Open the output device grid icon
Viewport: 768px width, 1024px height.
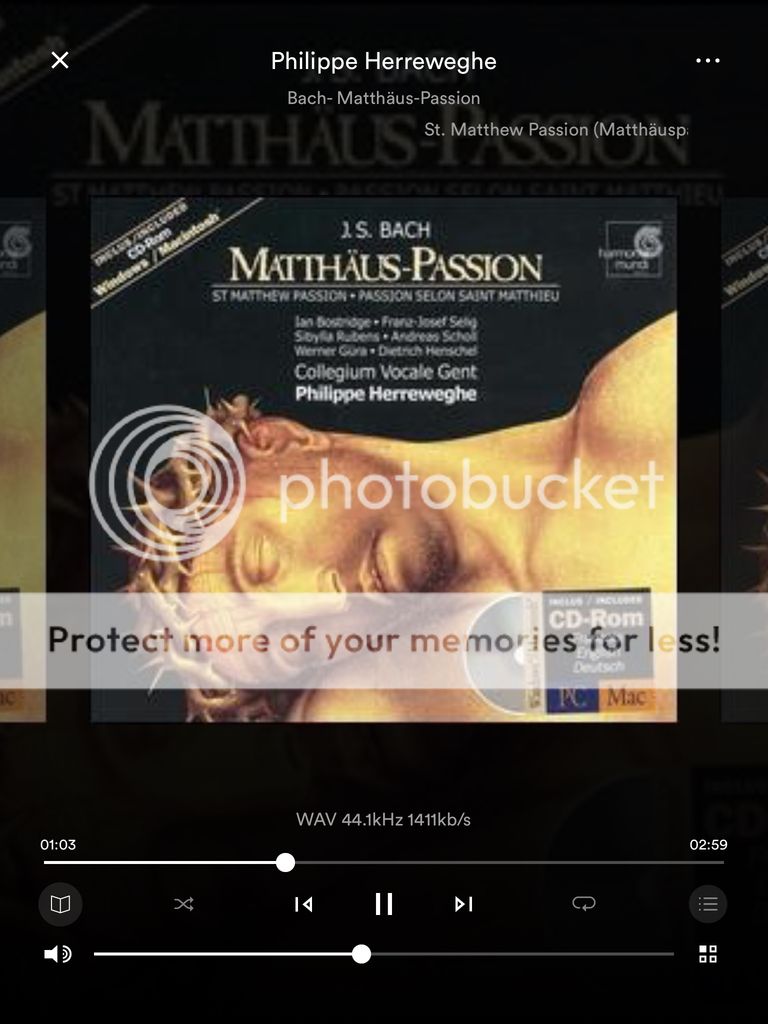(708, 954)
